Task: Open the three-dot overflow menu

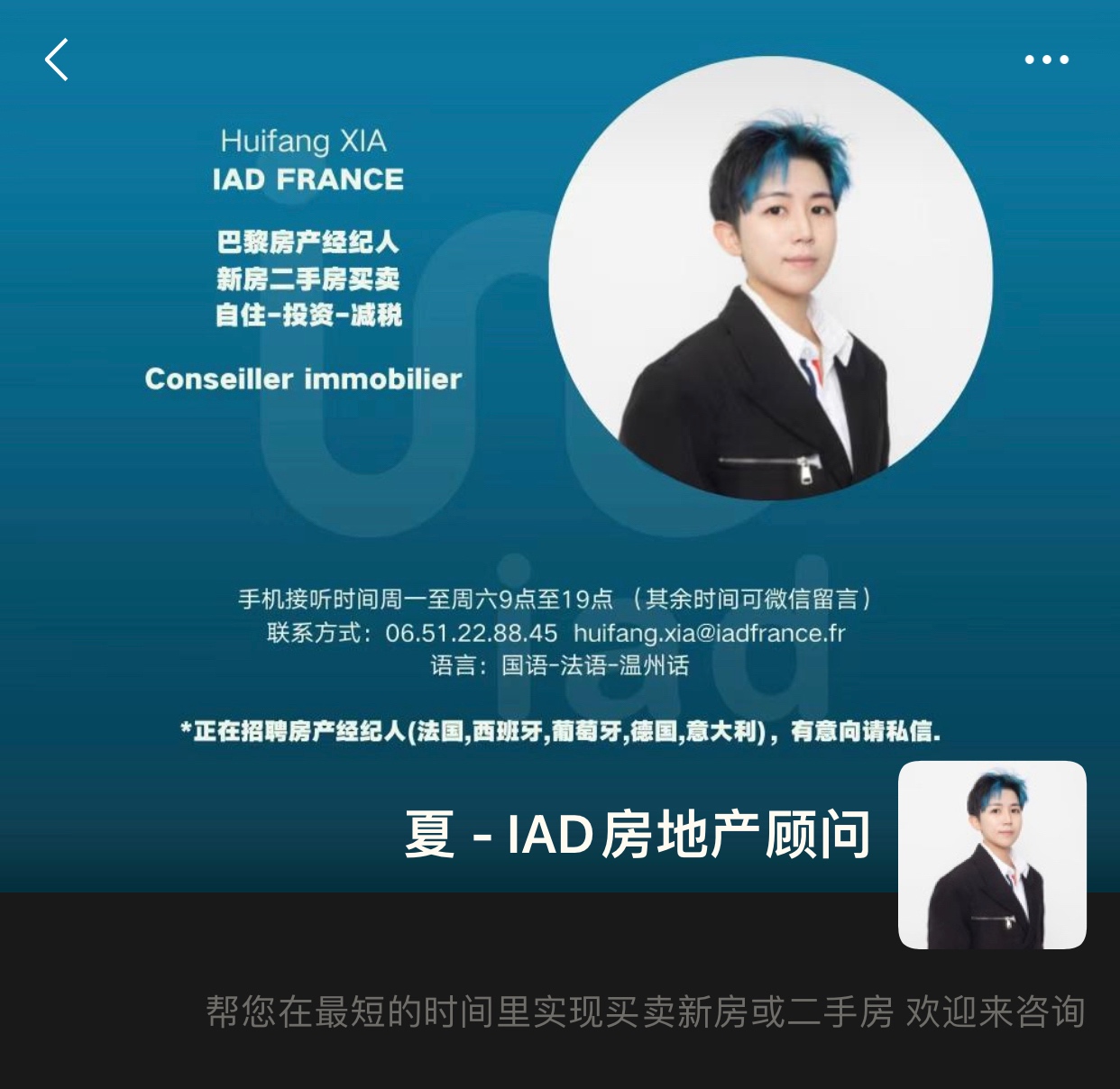Action: 1046,59
